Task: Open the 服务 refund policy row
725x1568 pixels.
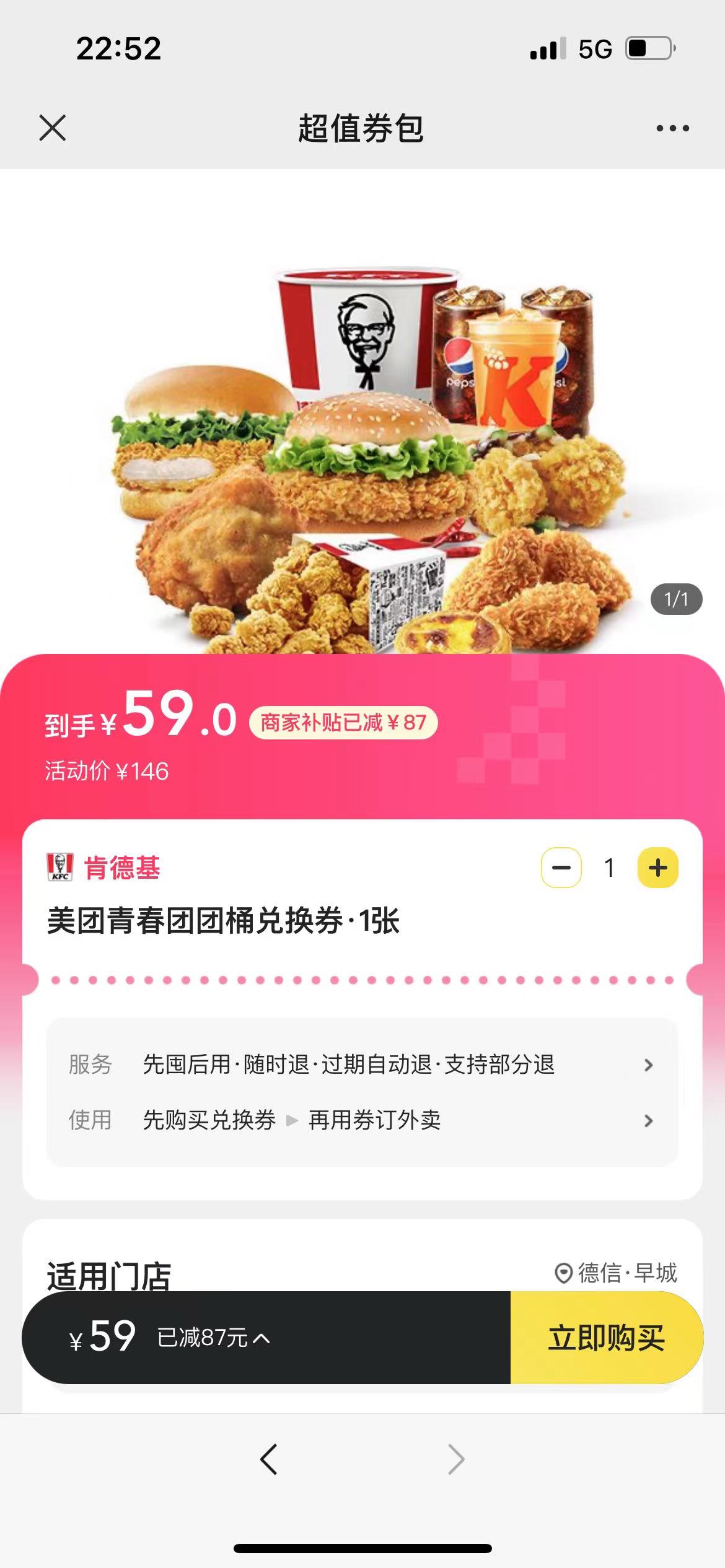Action: pyautogui.click(x=362, y=1065)
